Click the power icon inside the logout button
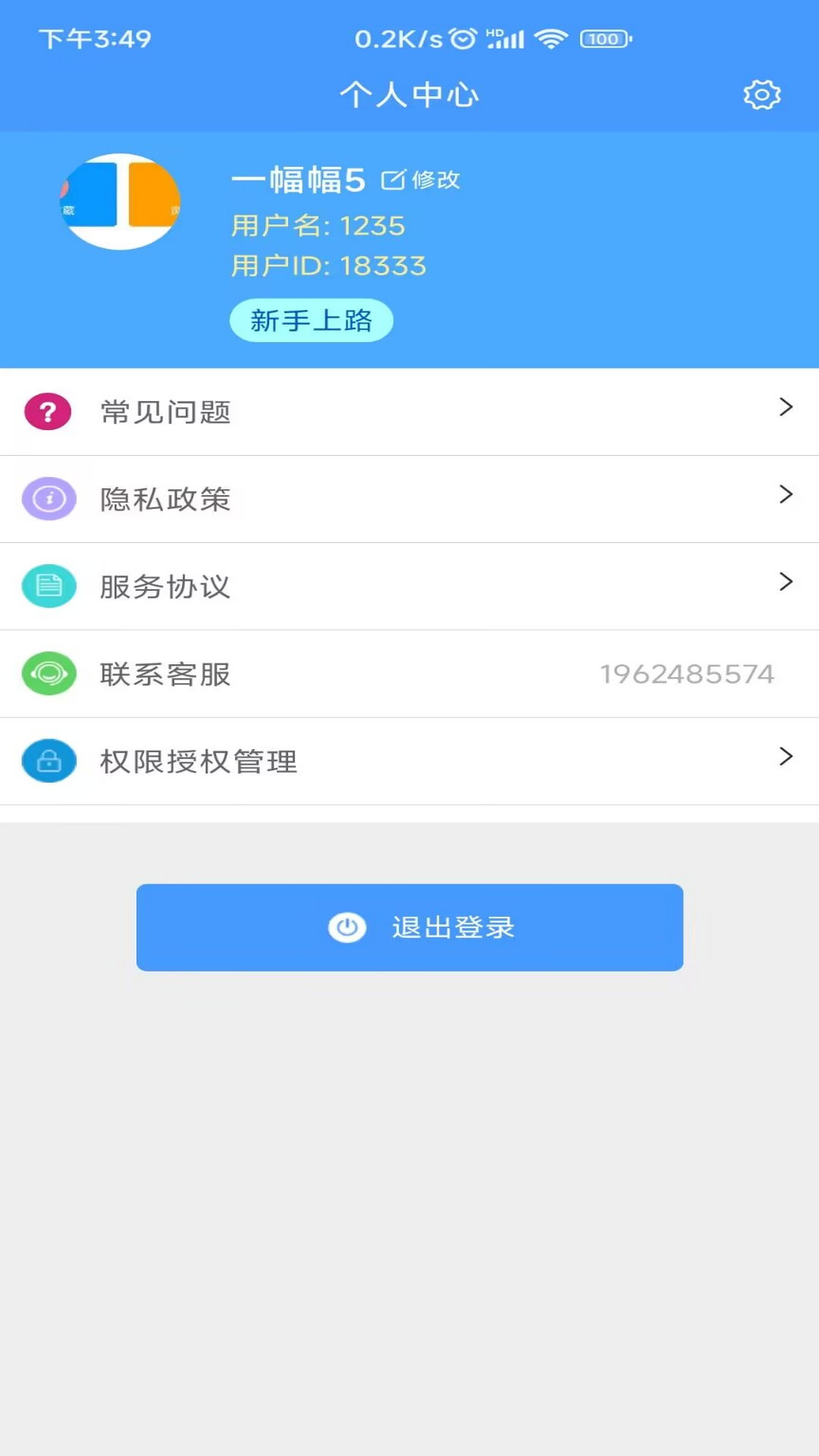 [347, 927]
